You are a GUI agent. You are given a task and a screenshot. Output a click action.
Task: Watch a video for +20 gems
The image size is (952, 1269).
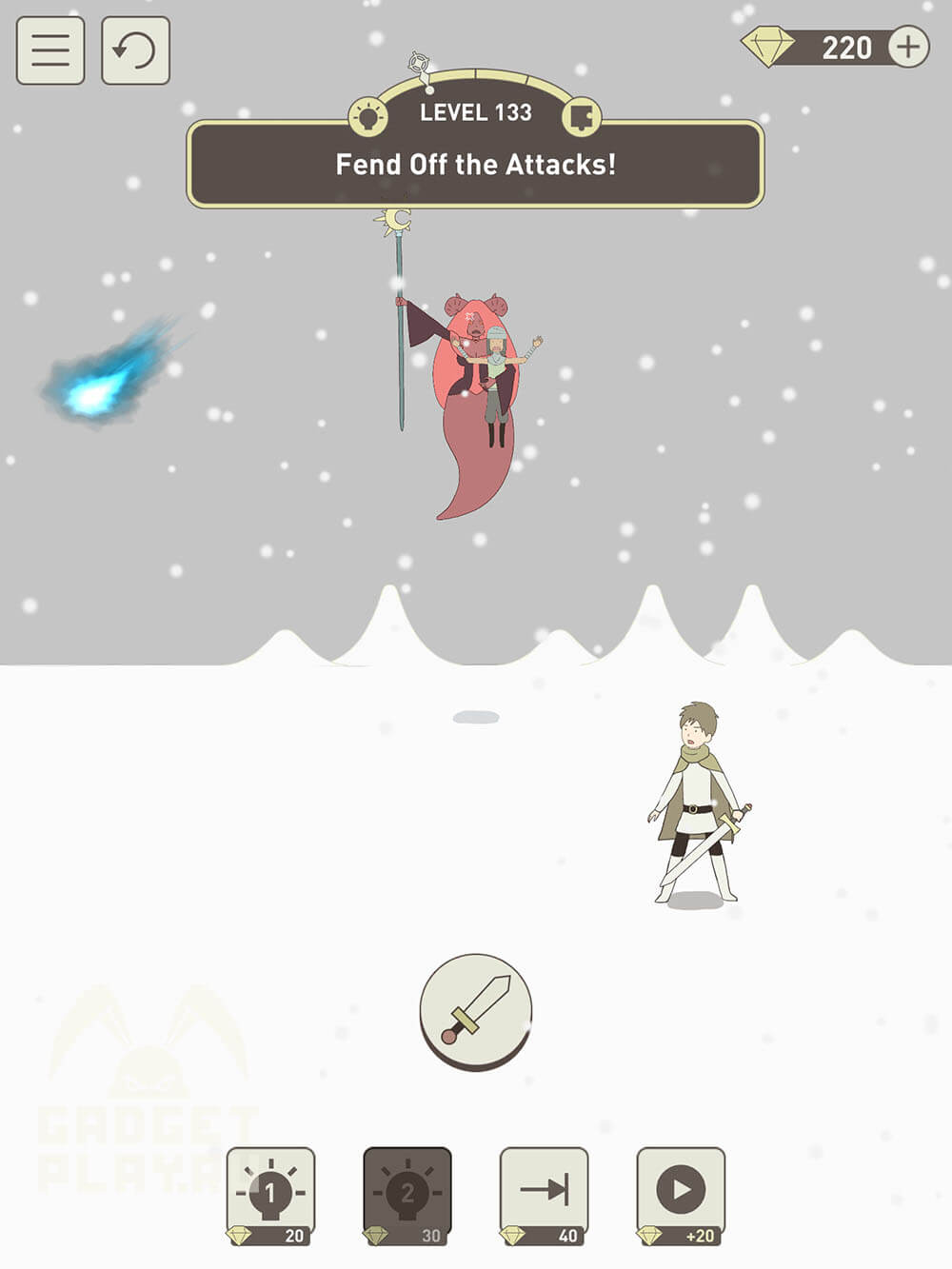pyautogui.click(x=681, y=1196)
